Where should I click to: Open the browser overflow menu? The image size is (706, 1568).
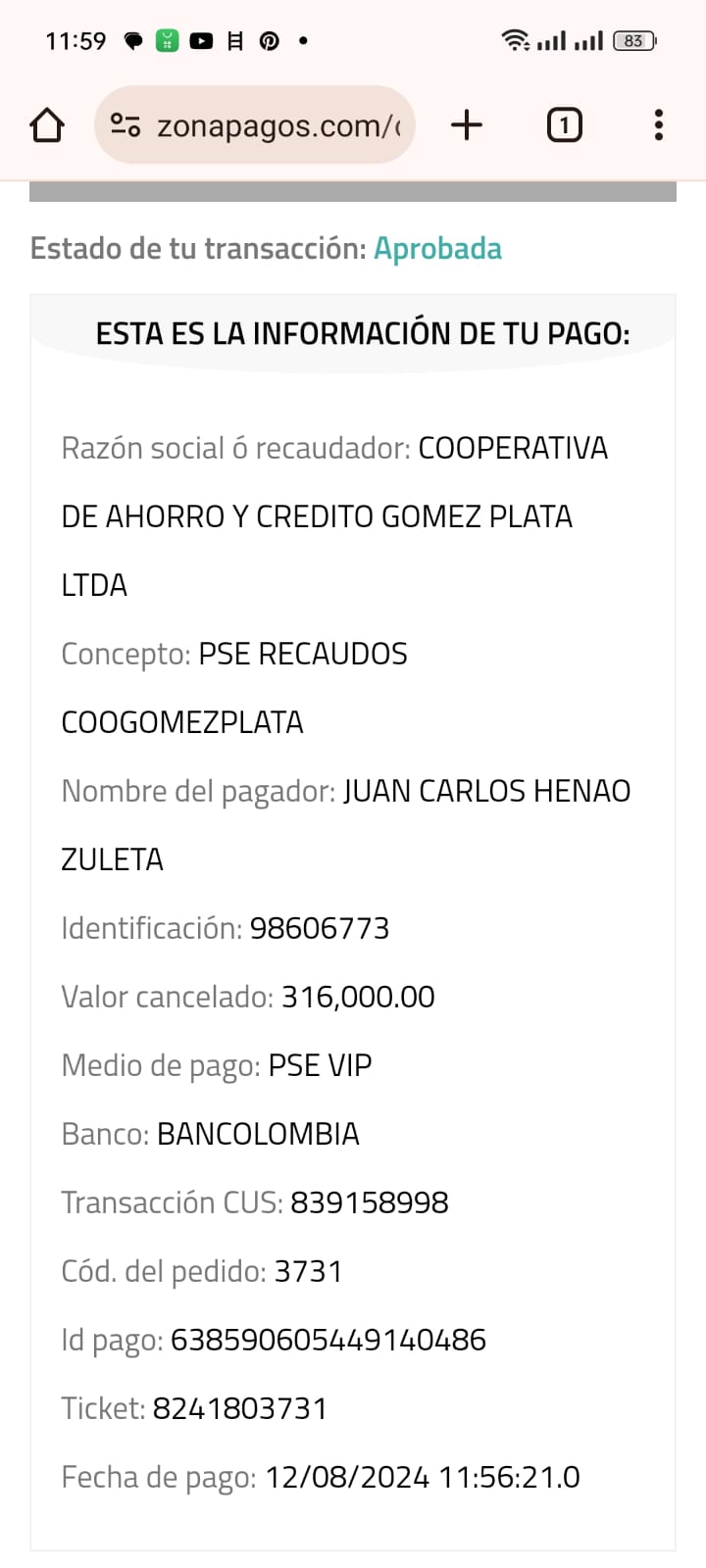pyautogui.click(x=658, y=125)
